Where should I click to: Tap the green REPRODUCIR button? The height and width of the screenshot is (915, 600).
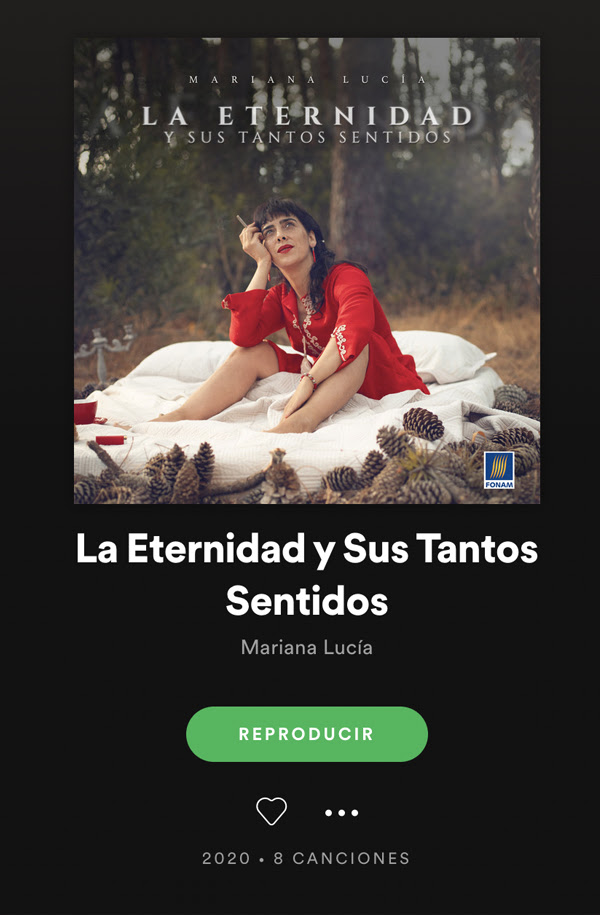(x=306, y=734)
